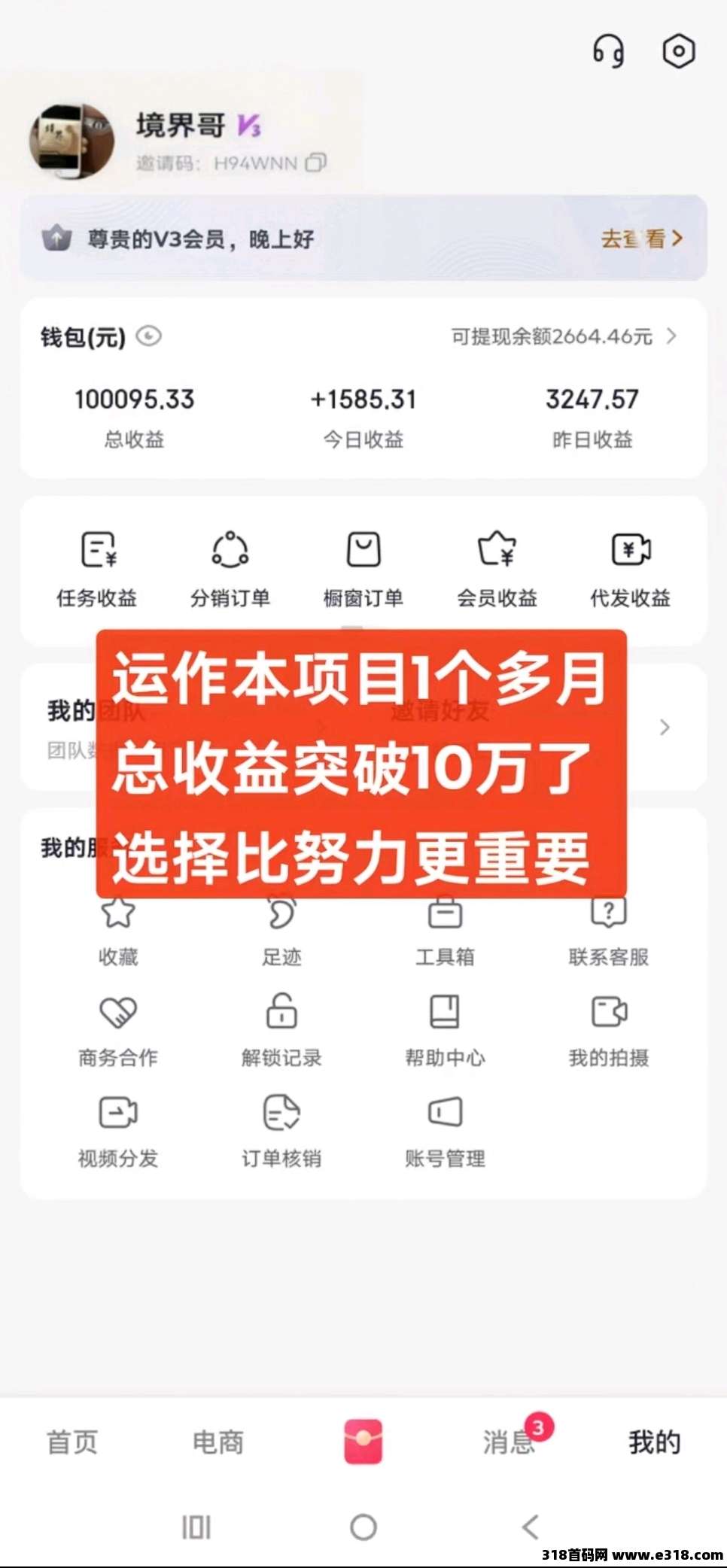Open 视频分发
727x1568 pixels.
click(118, 1131)
